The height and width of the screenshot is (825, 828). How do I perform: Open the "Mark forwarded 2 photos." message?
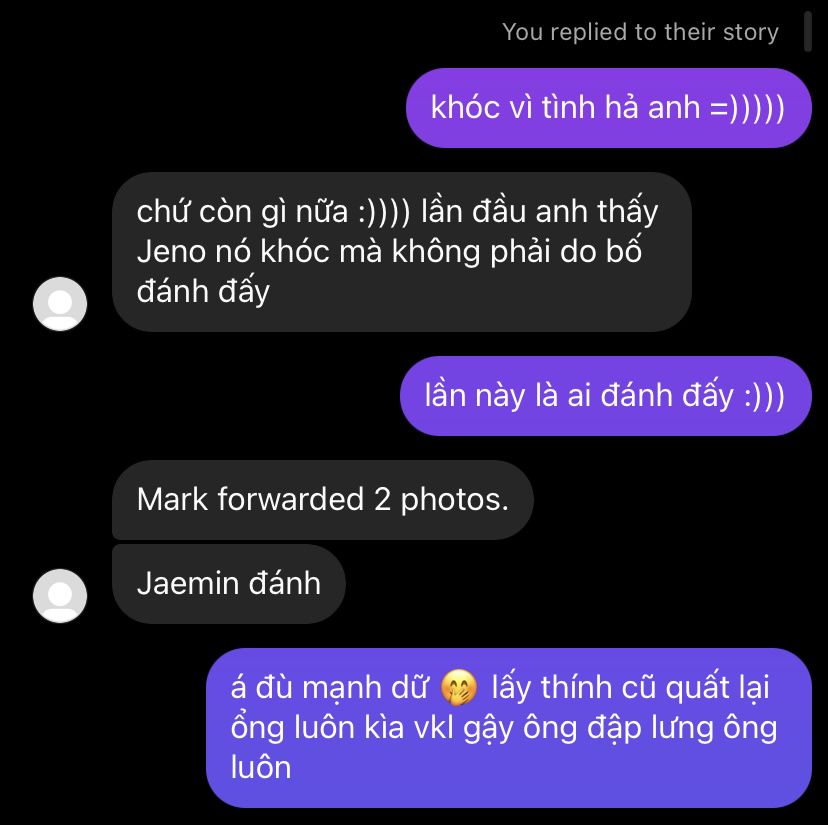[x=322, y=499]
